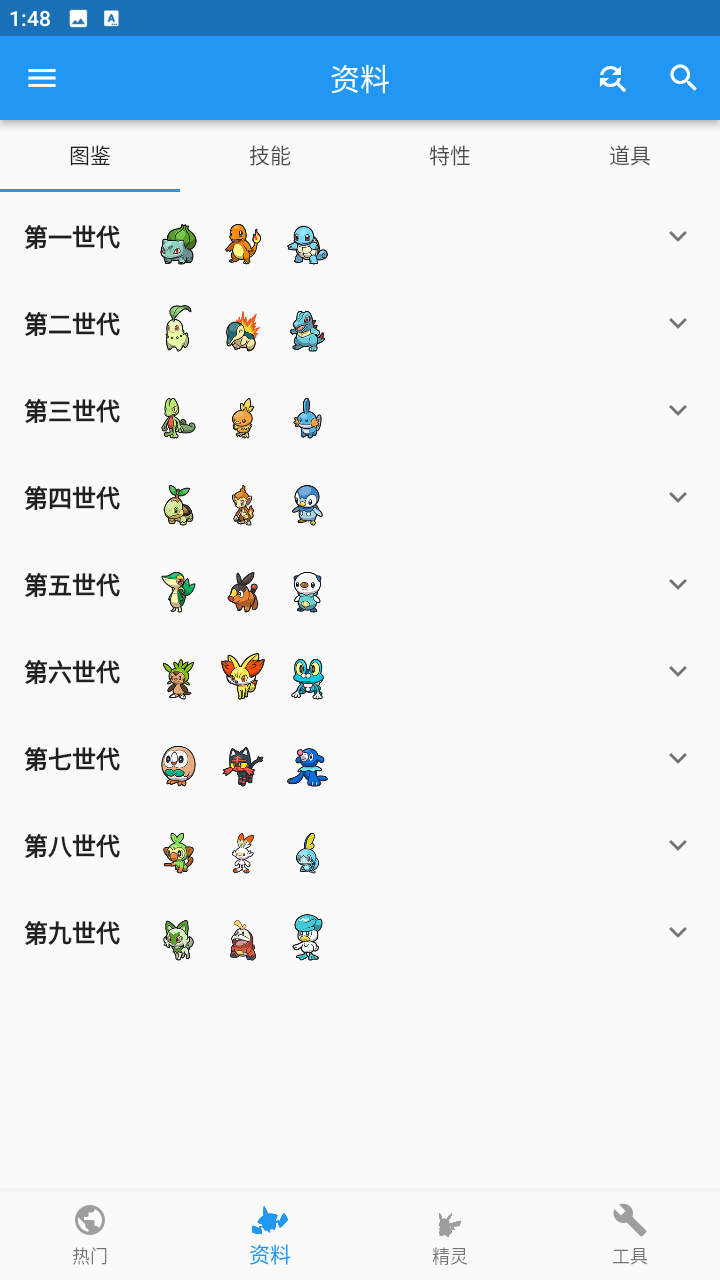This screenshot has height=1280, width=720.
Task: Click the refresh/sync icon
Action: 613,77
